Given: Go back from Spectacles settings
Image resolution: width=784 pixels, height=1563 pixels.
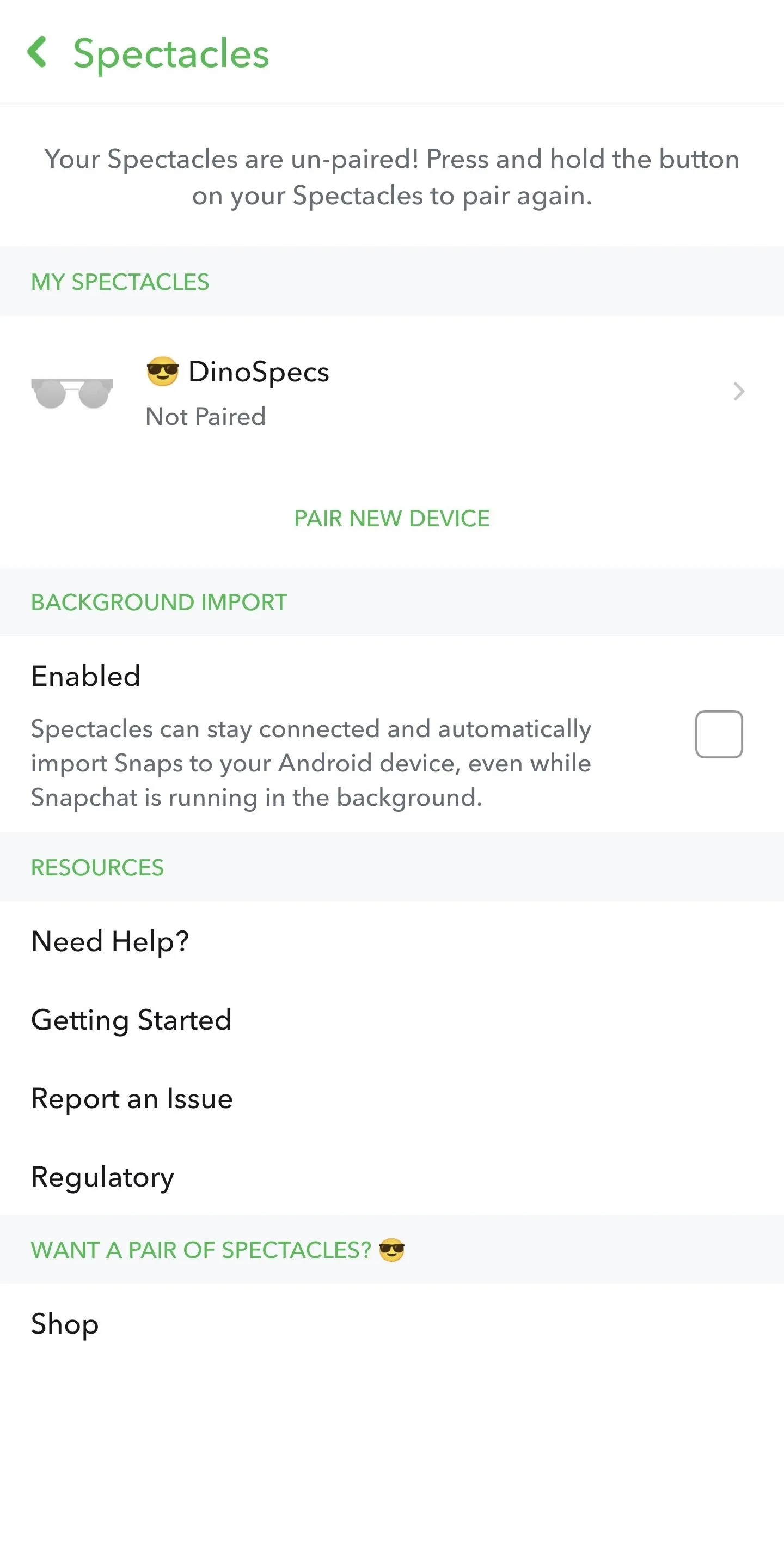Looking at the screenshot, I should 38,52.
